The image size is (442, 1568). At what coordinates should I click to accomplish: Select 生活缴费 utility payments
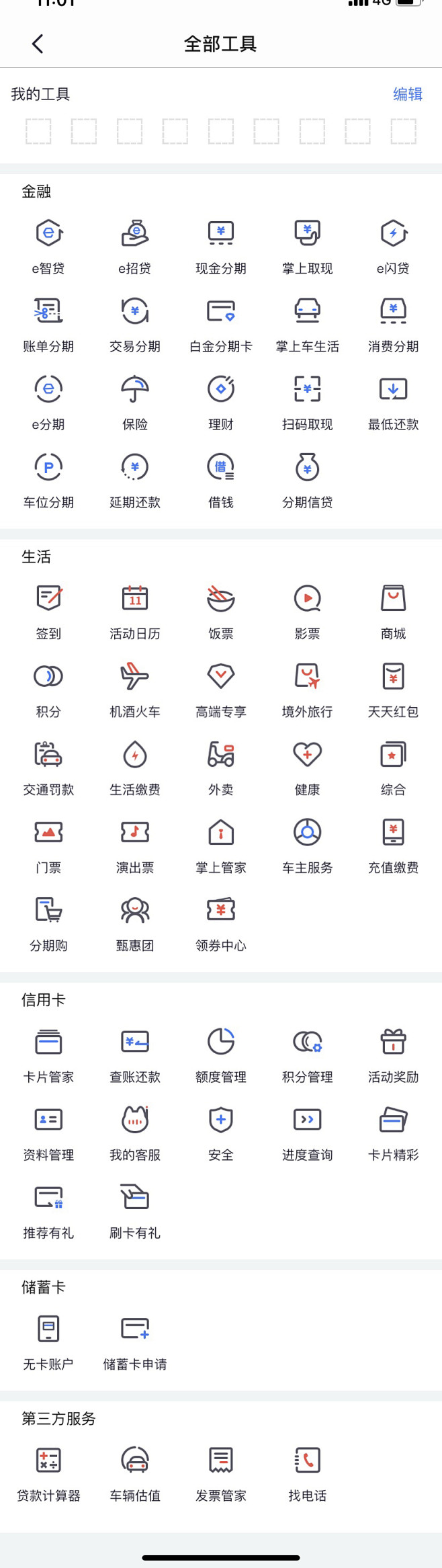tap(135, 766)
